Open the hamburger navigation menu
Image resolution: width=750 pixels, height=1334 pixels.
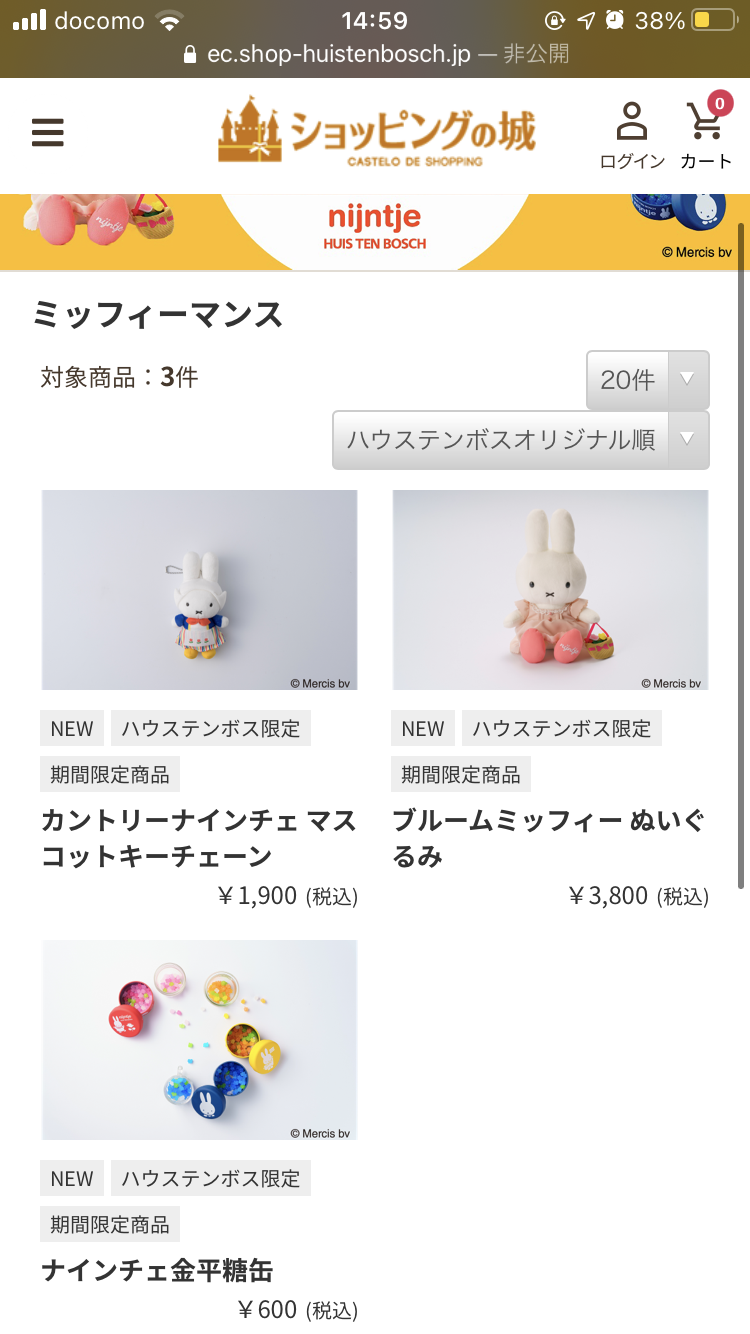(47, 131)
